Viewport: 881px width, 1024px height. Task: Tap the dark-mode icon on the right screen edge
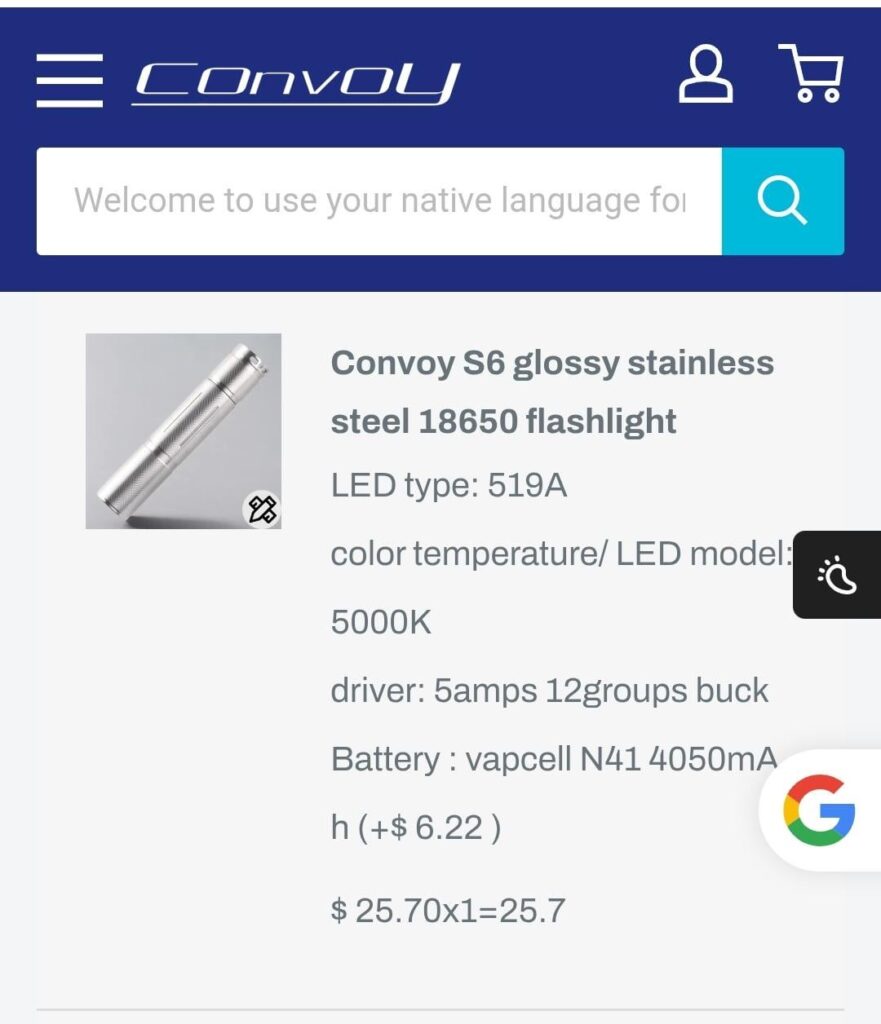(x=838, y=577)
